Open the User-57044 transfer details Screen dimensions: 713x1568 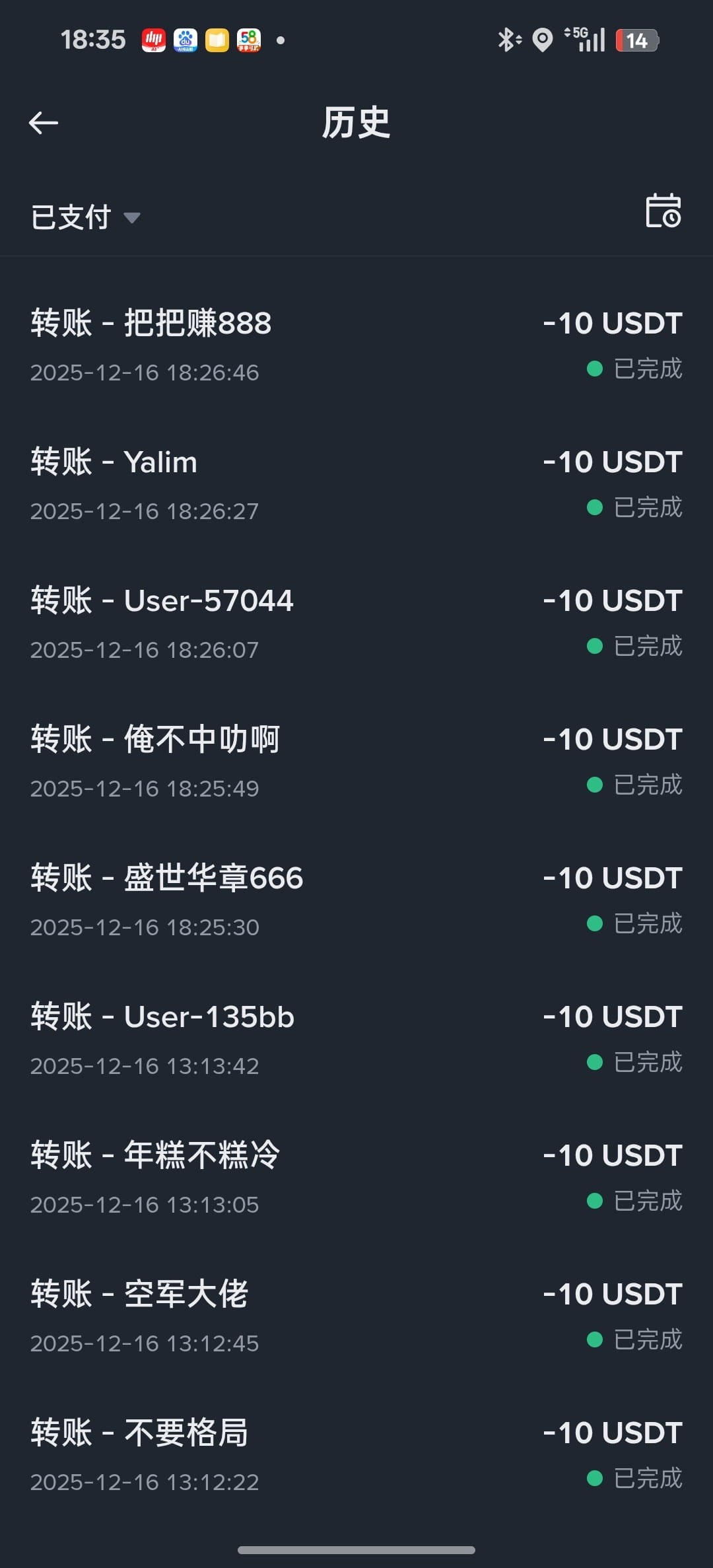[x=356, y=623]
